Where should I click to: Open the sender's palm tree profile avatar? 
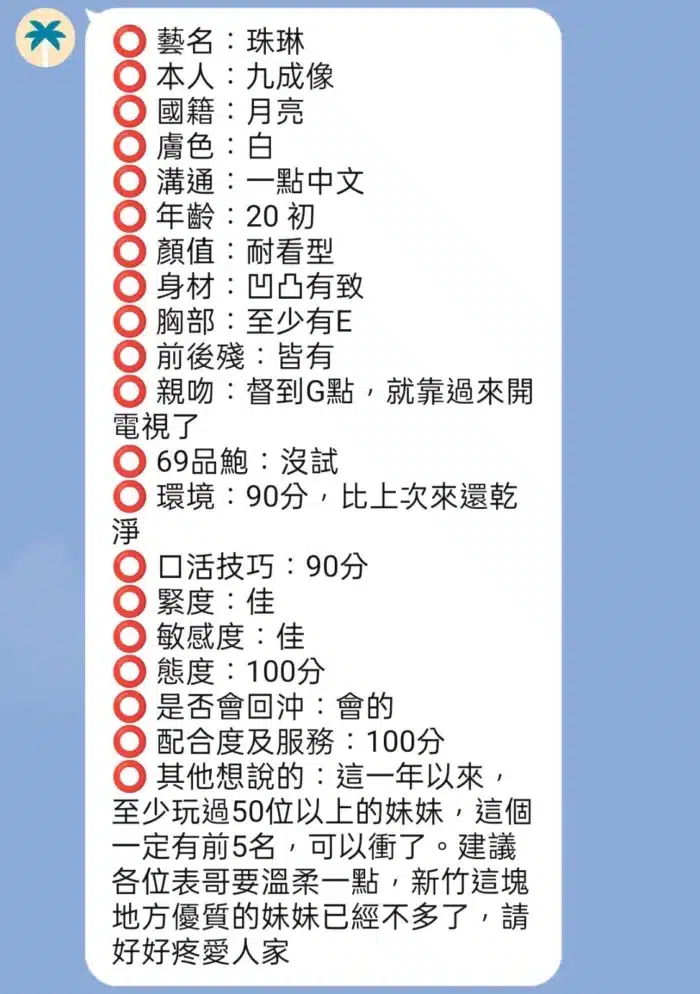pos(46,37)
